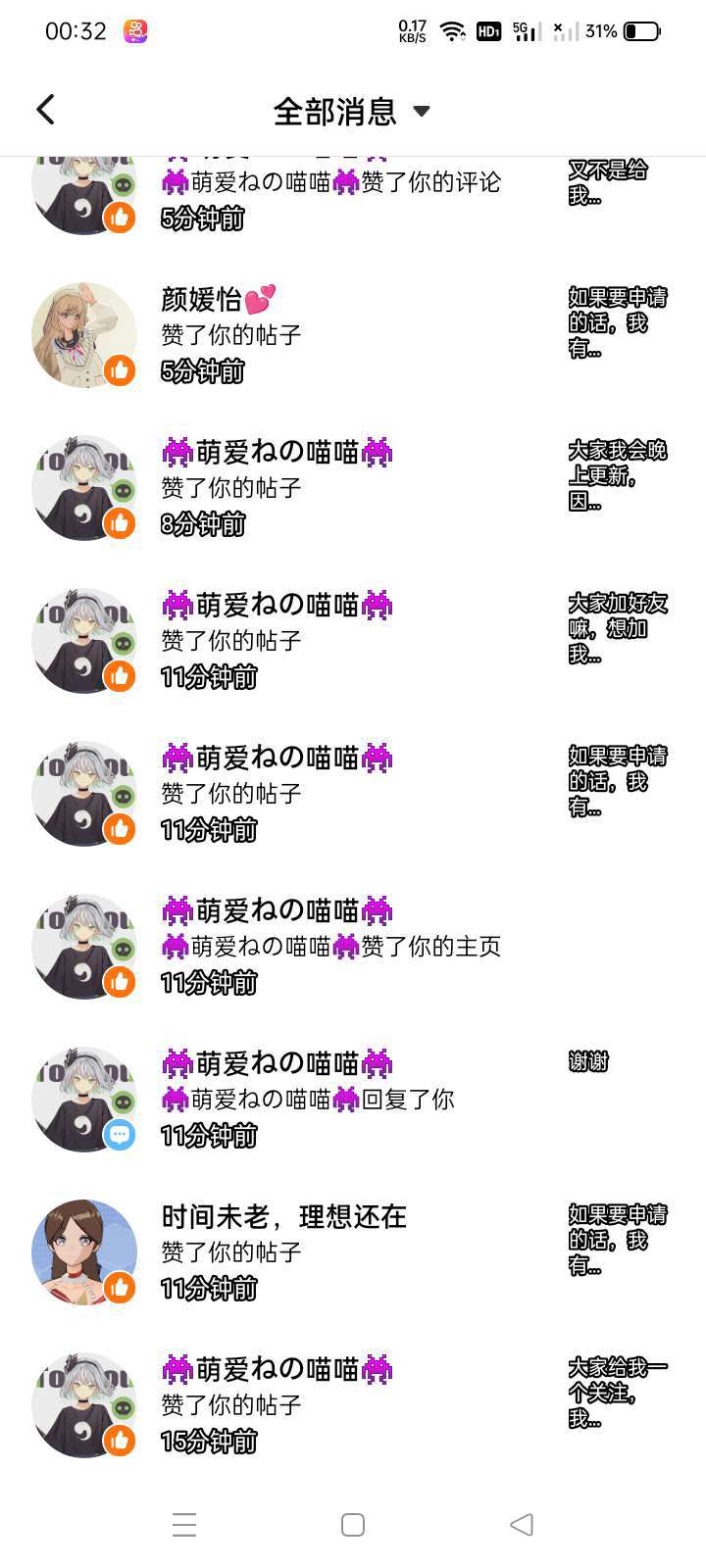Image resolution: width=706 pixels, height=1568 pixels.
Task: Tap the system home button
Action: (353, 1524)
